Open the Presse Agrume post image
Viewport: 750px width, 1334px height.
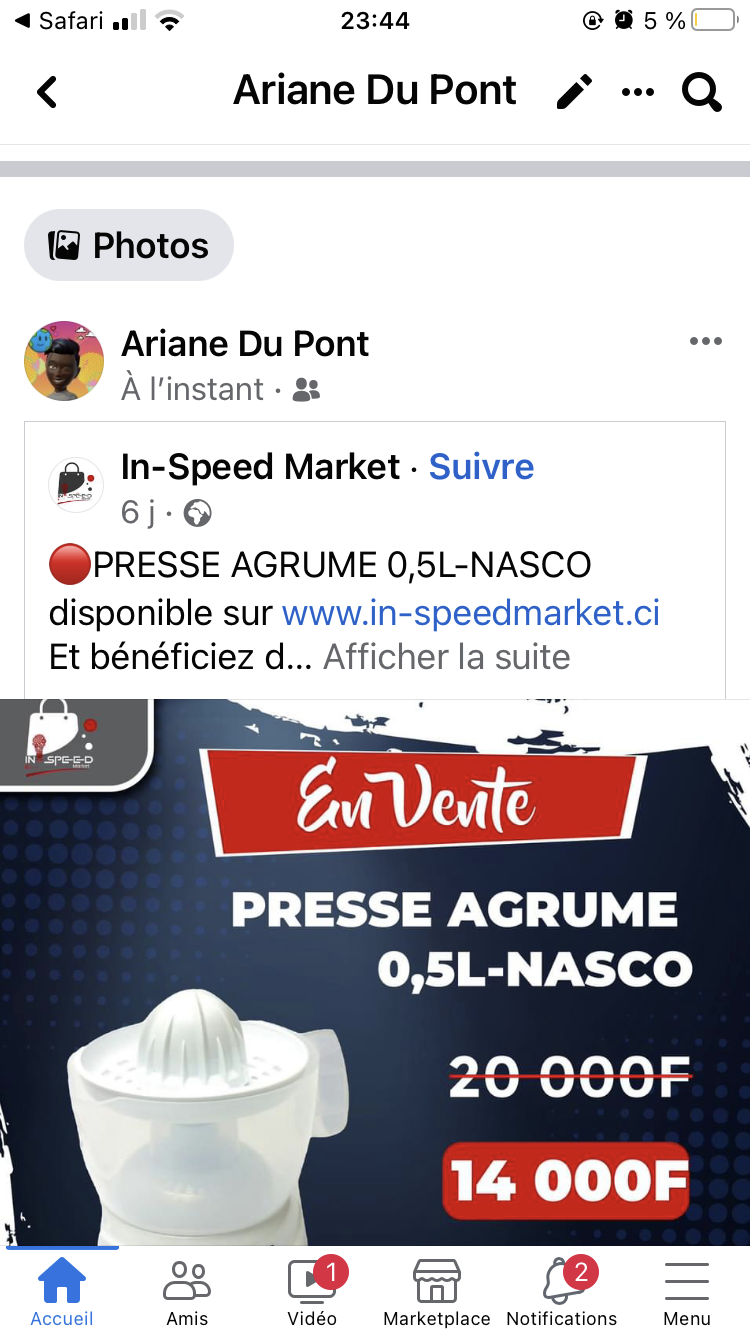(x=375, y=970)
